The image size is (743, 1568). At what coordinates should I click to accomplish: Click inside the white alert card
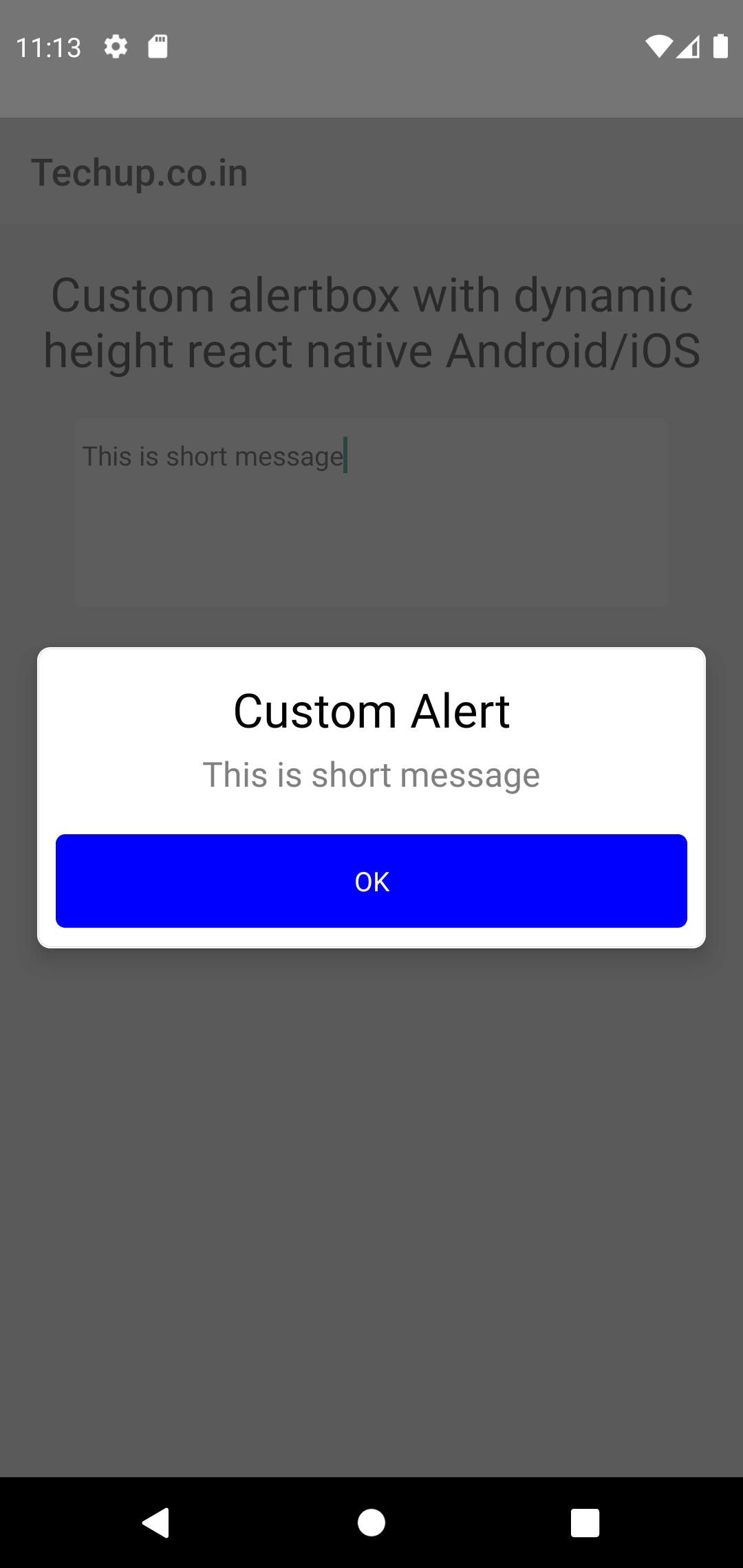click(371, 812)
